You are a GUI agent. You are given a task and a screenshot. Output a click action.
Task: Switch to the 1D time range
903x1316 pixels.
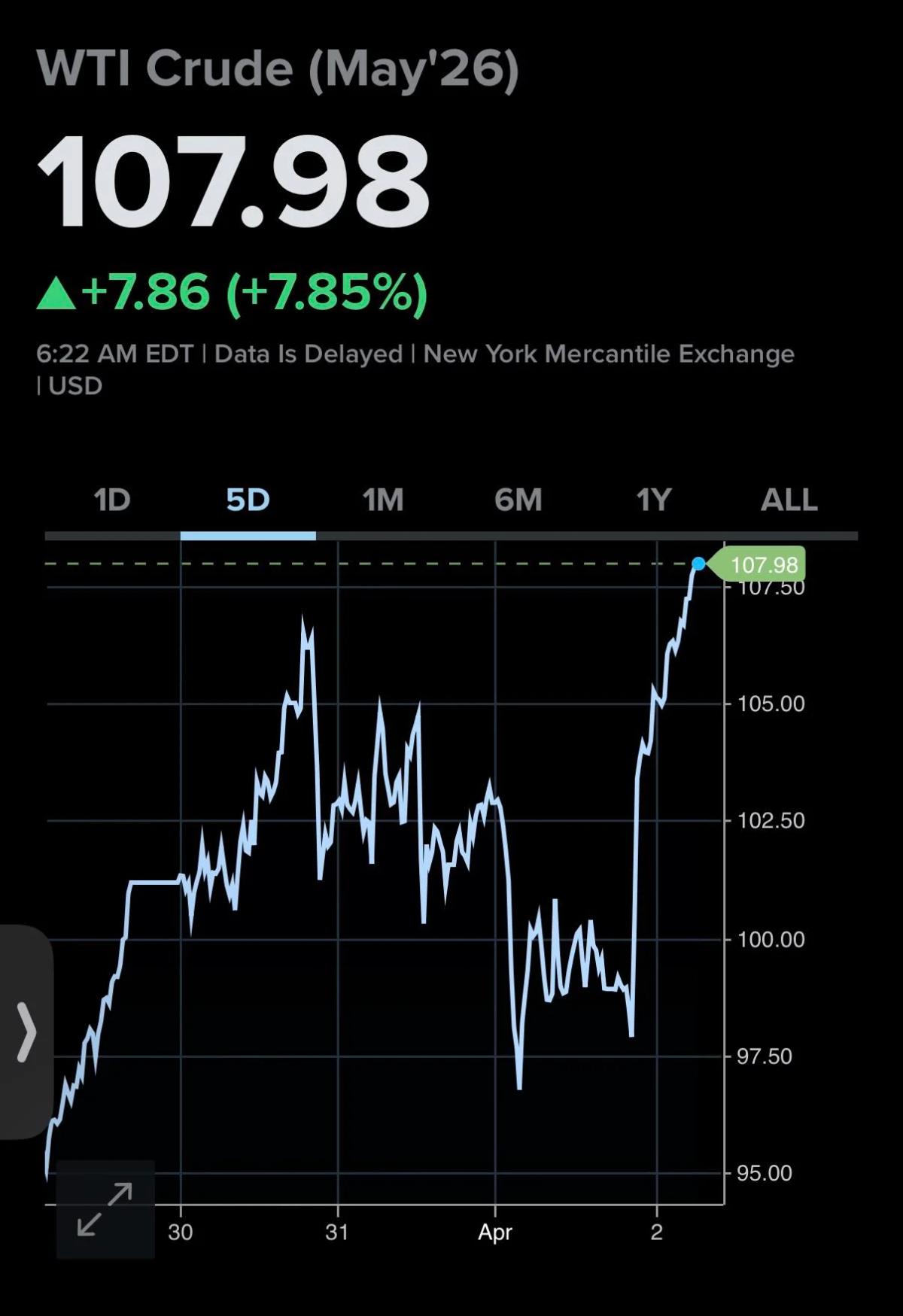pyautogui.click(x=111, y=498)
